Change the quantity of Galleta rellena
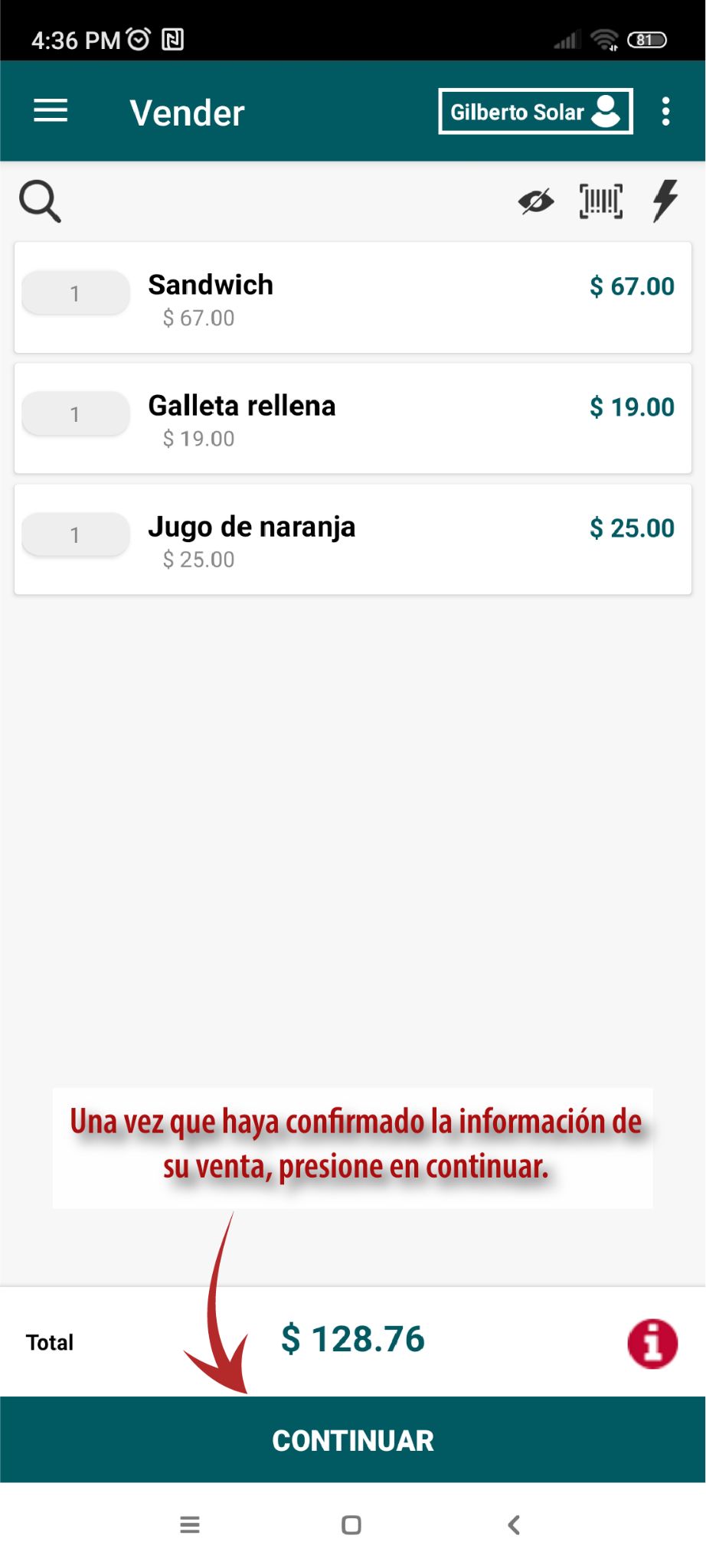 point(75,414)
